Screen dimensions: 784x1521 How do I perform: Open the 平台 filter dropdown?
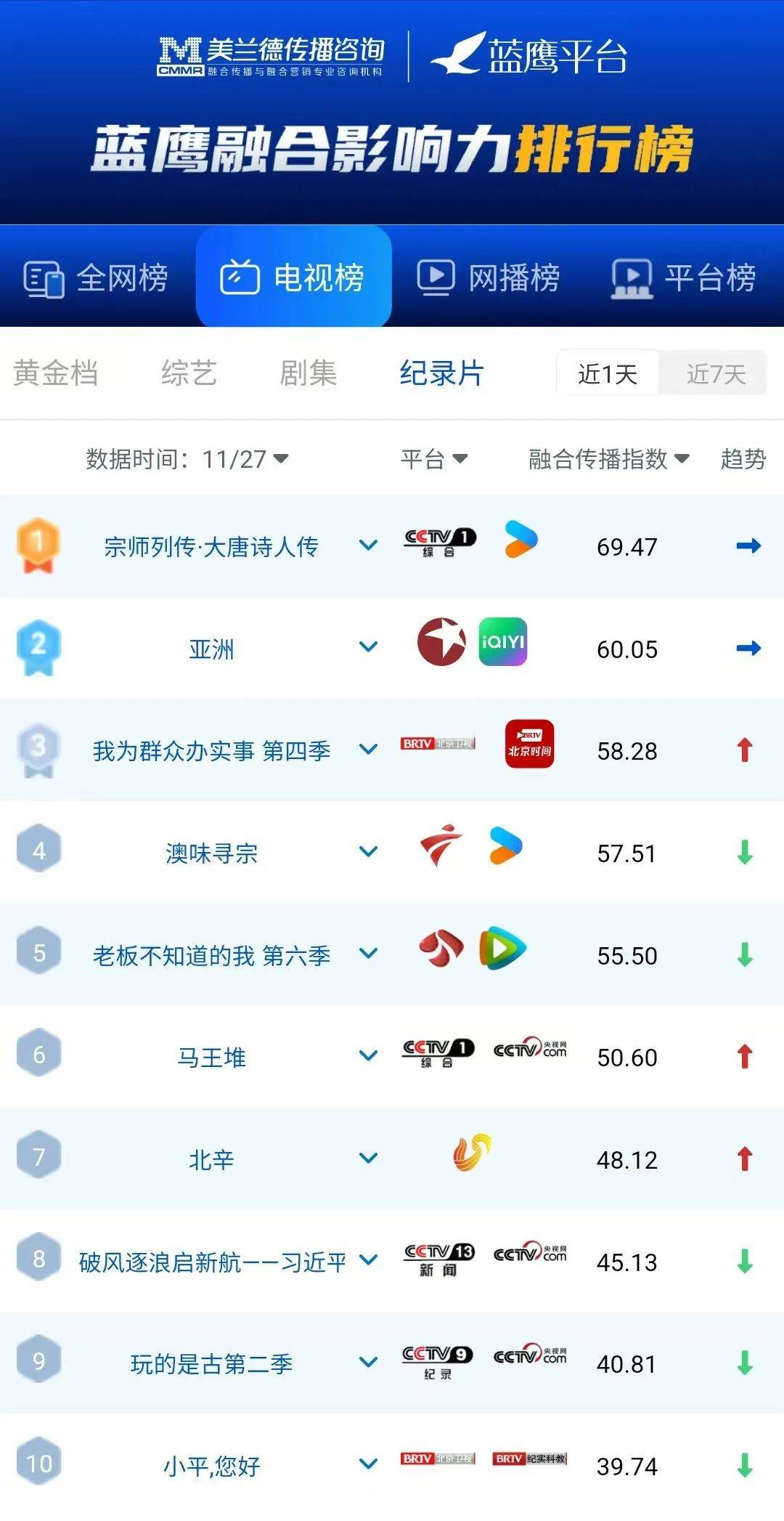click(434, 459)
